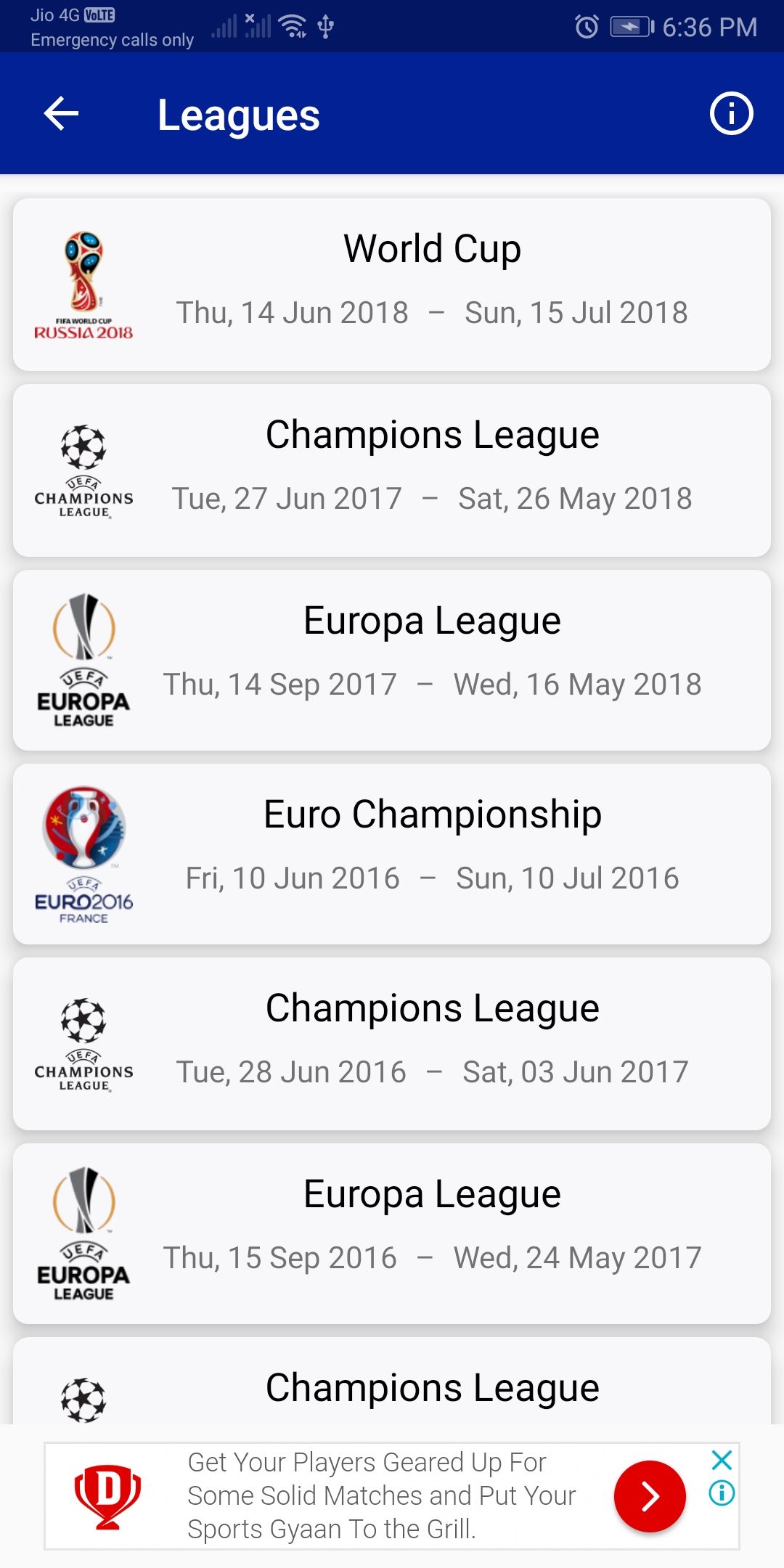The height and width of the screenshot is (1568, 784).
Task: Open Europa League starting 14 Sep 2017
Action: (x=392, y=659)
